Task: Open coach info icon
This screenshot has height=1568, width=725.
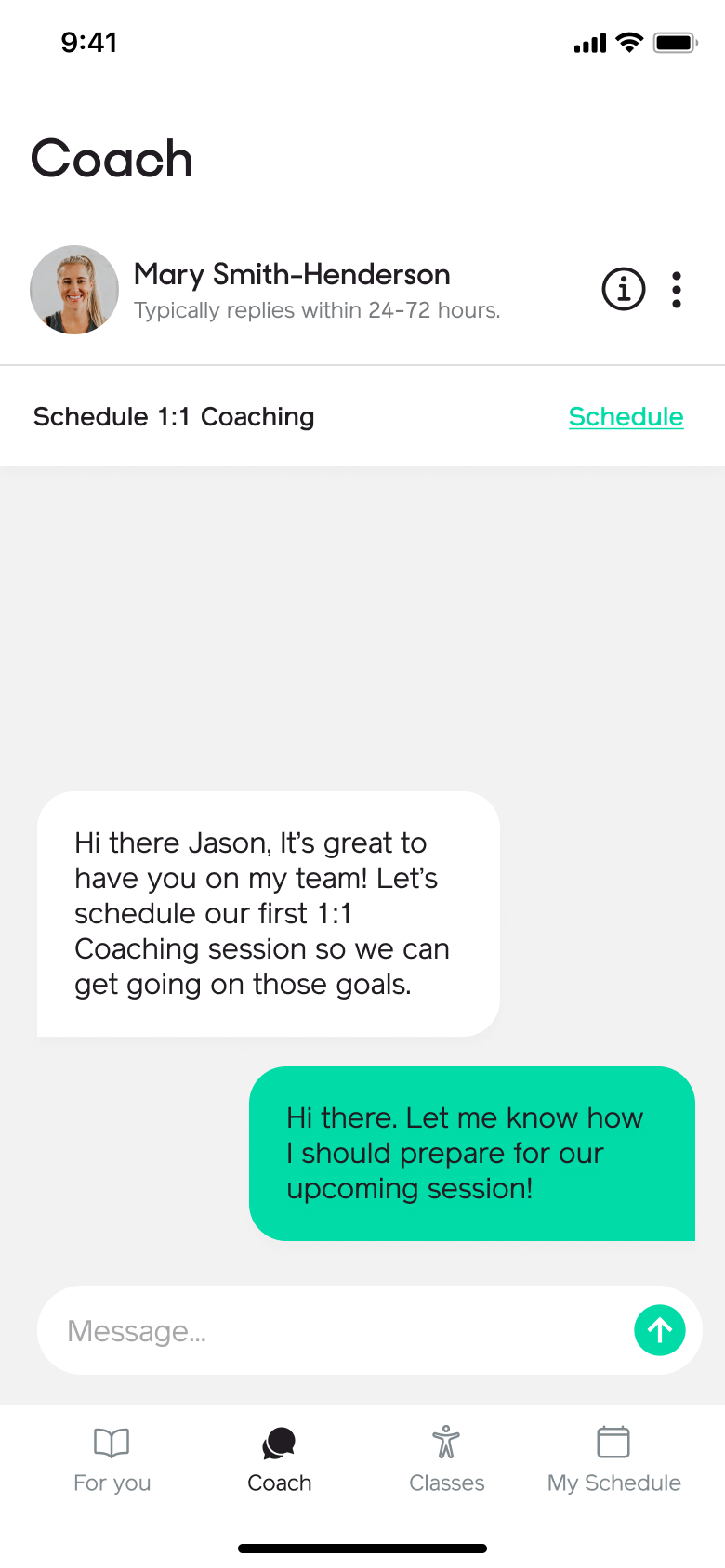Action: point(624,289)
